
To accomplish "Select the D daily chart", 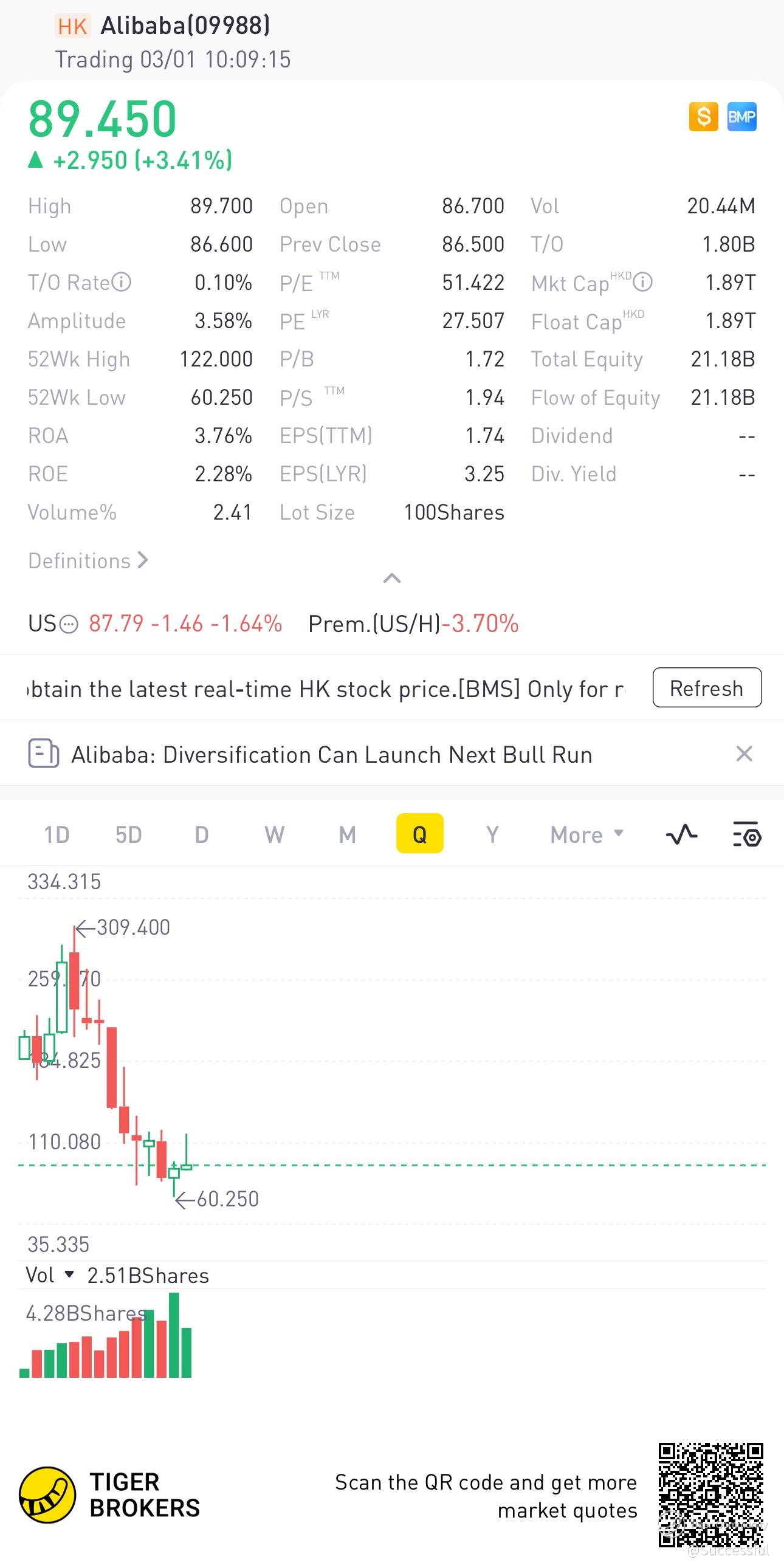I will coord(202,834).
